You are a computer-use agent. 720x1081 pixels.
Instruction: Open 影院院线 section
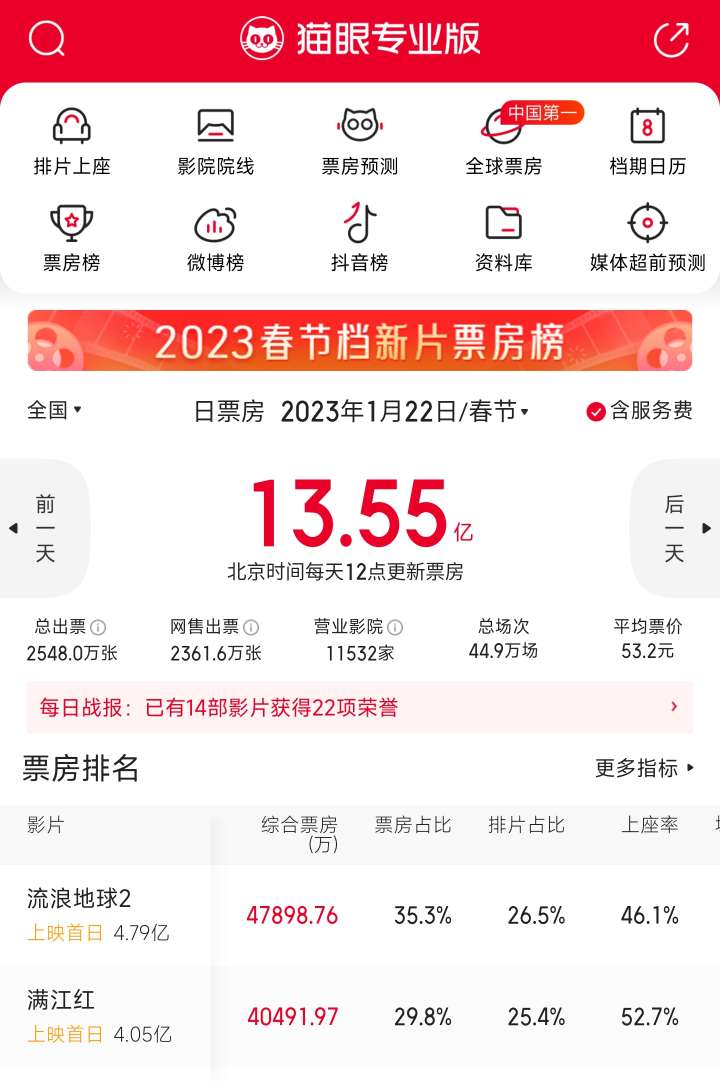tap(216, 141)
